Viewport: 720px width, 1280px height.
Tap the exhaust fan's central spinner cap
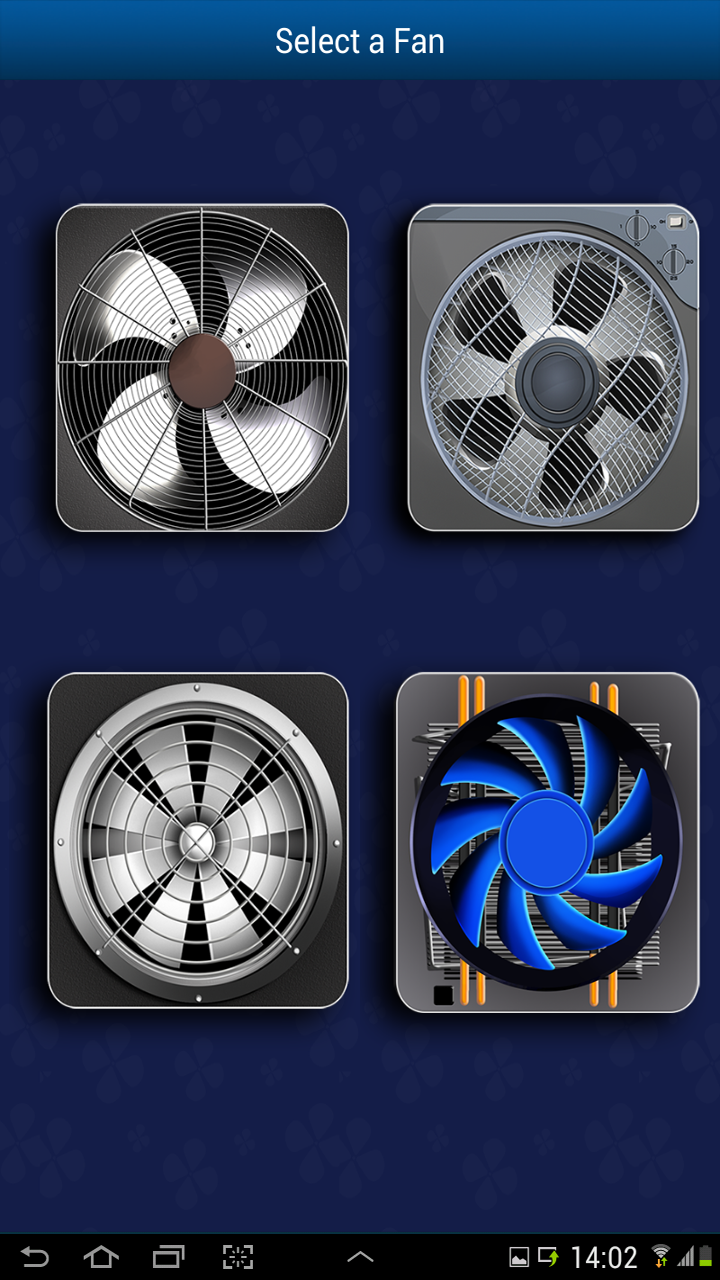(x=197, y=843)
